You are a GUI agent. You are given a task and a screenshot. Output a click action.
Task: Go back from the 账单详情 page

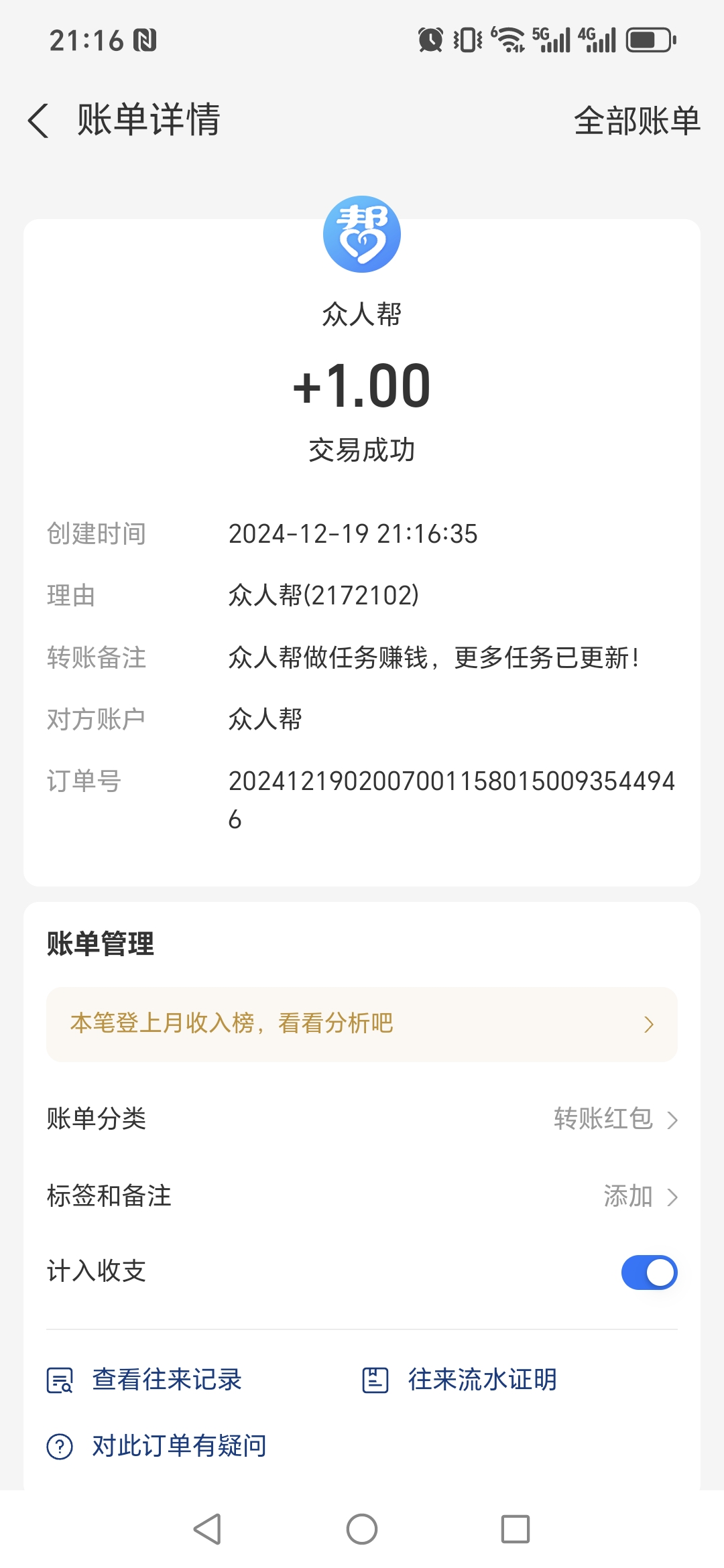point(39,121)
